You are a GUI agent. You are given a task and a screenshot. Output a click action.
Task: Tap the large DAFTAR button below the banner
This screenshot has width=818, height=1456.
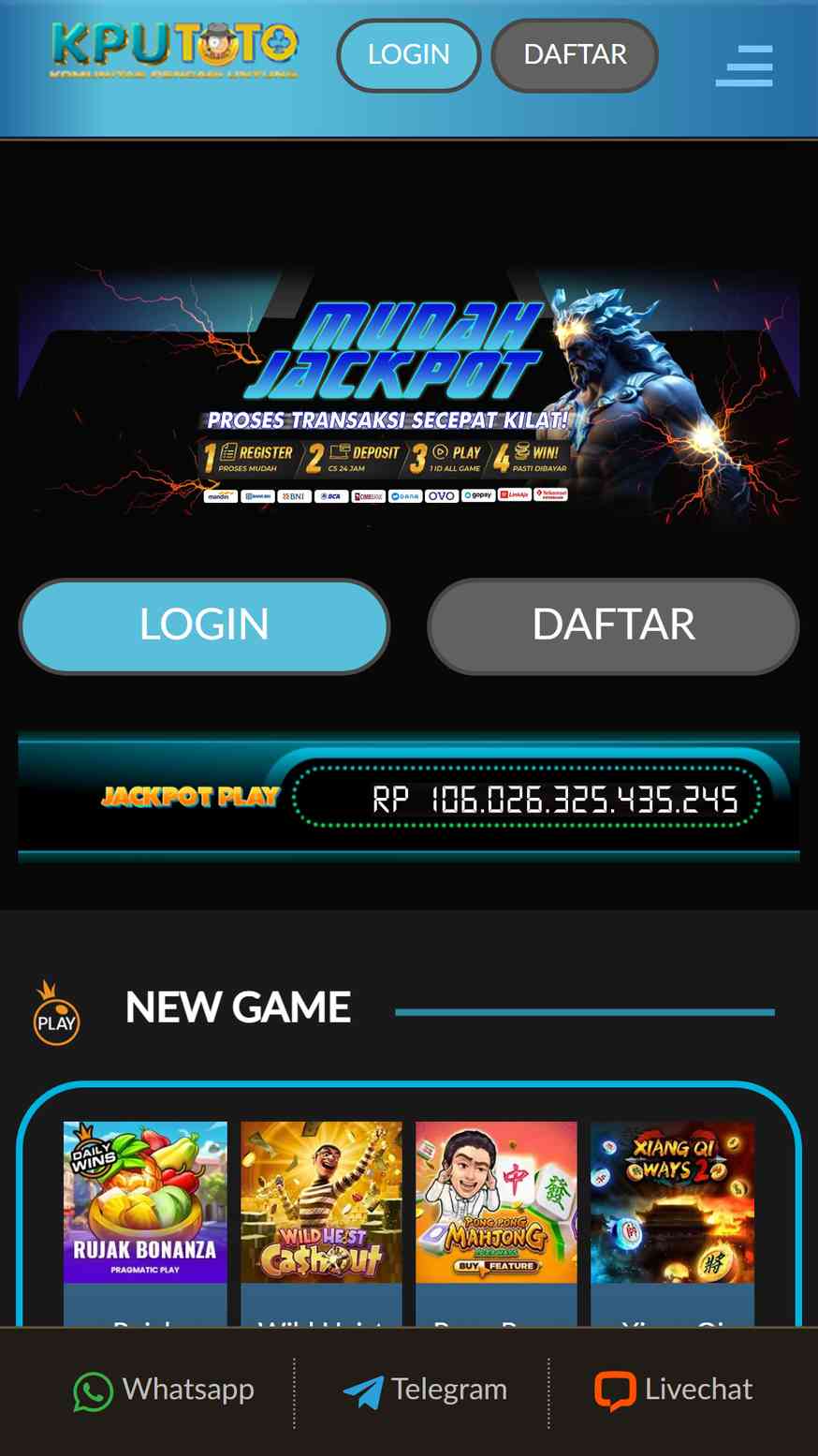(x=613, y=625)
